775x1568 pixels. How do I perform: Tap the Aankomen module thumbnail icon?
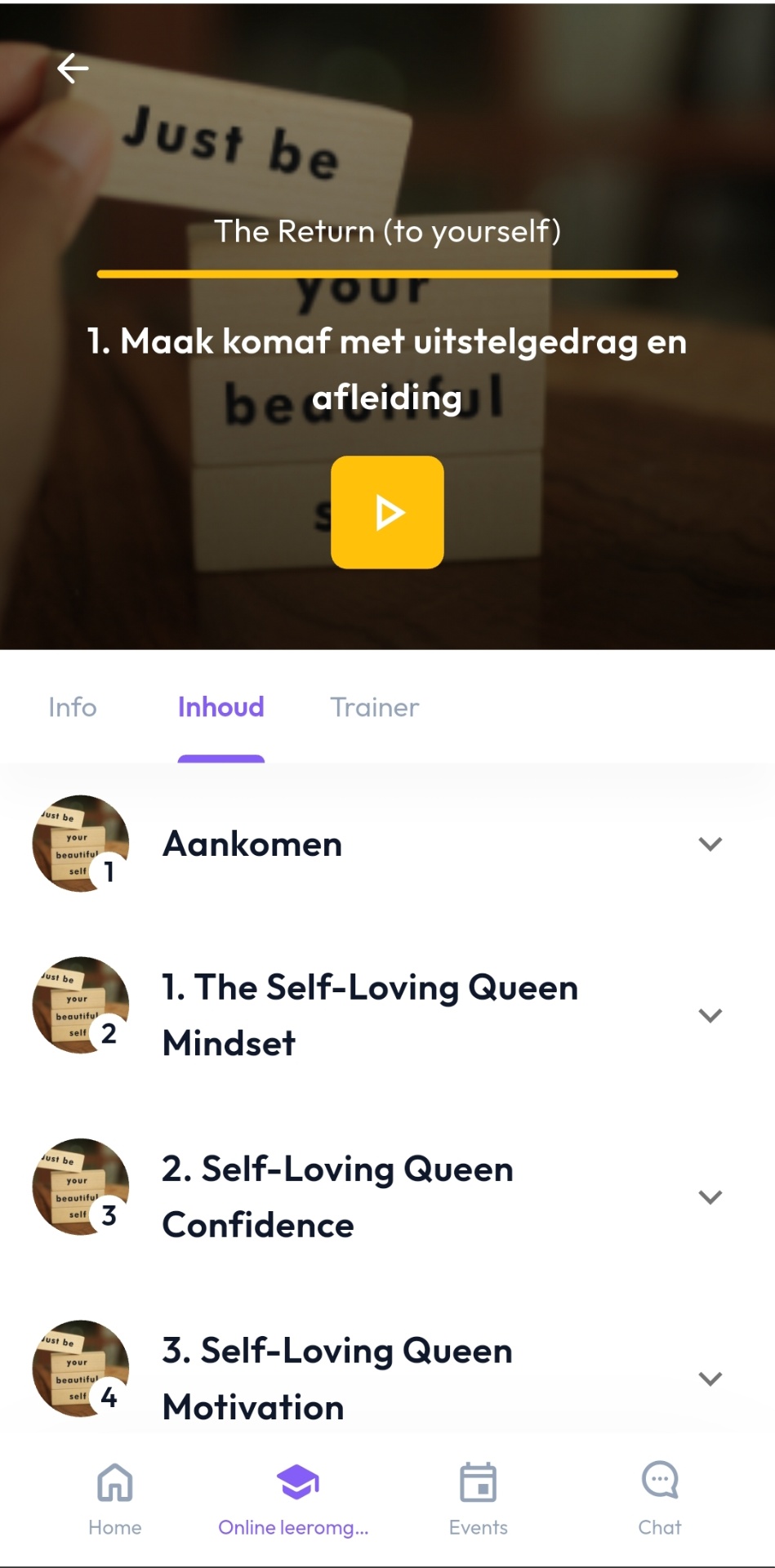(x=80, y=843)
